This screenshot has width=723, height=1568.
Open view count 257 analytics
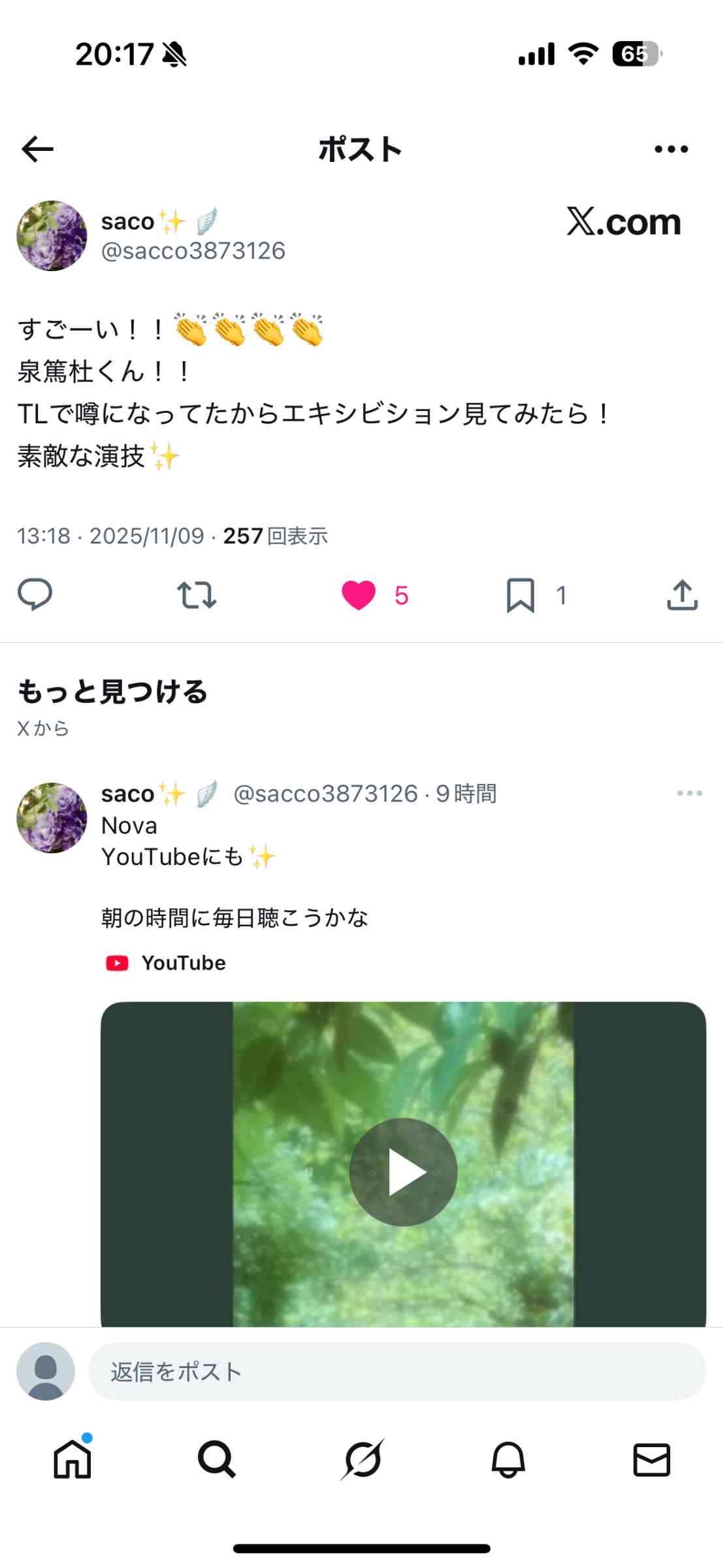275,536
